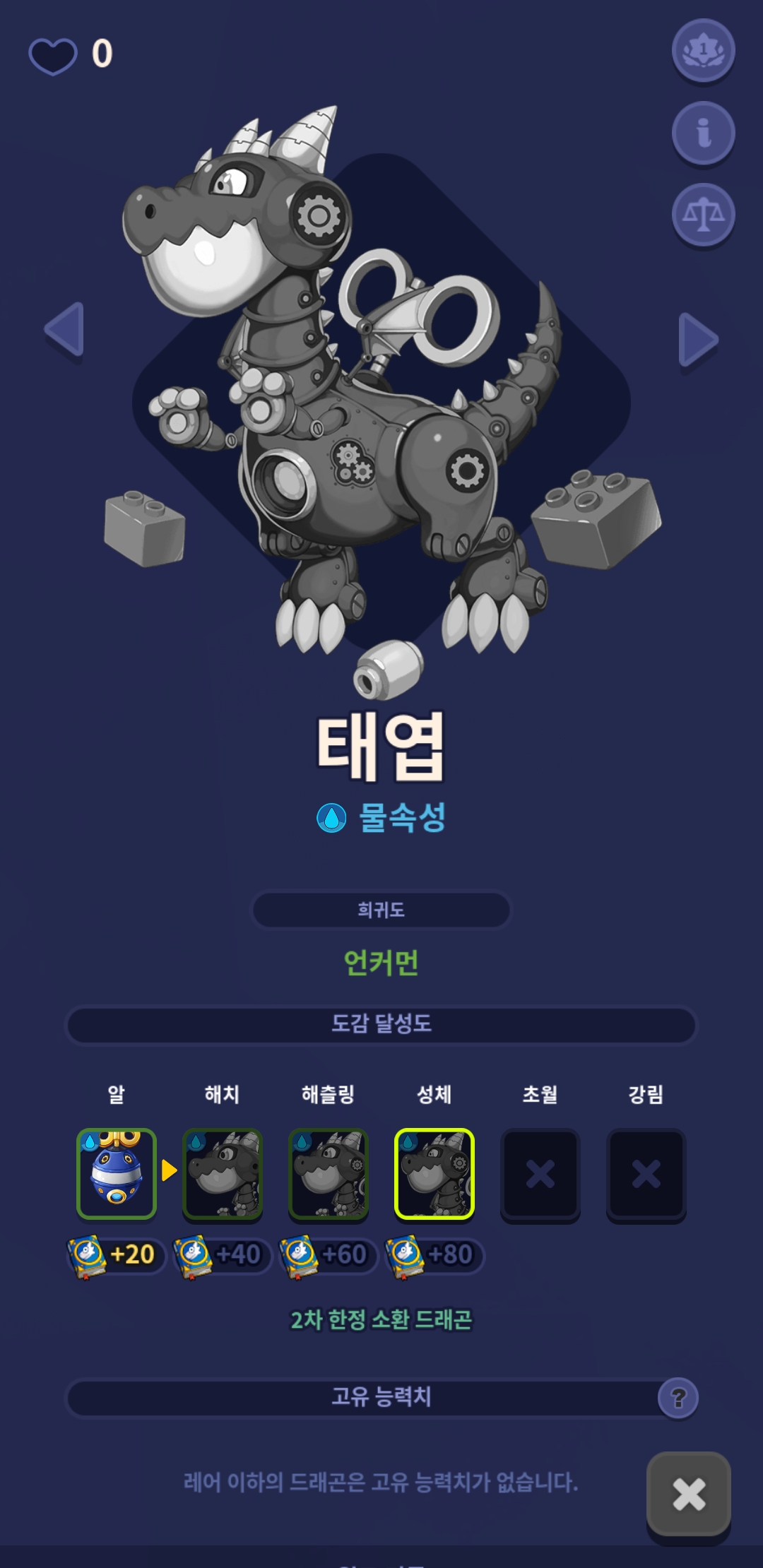Open the 고유 능력치 help question mark
Screen dimensions: 763x1568
[678, 1397]
